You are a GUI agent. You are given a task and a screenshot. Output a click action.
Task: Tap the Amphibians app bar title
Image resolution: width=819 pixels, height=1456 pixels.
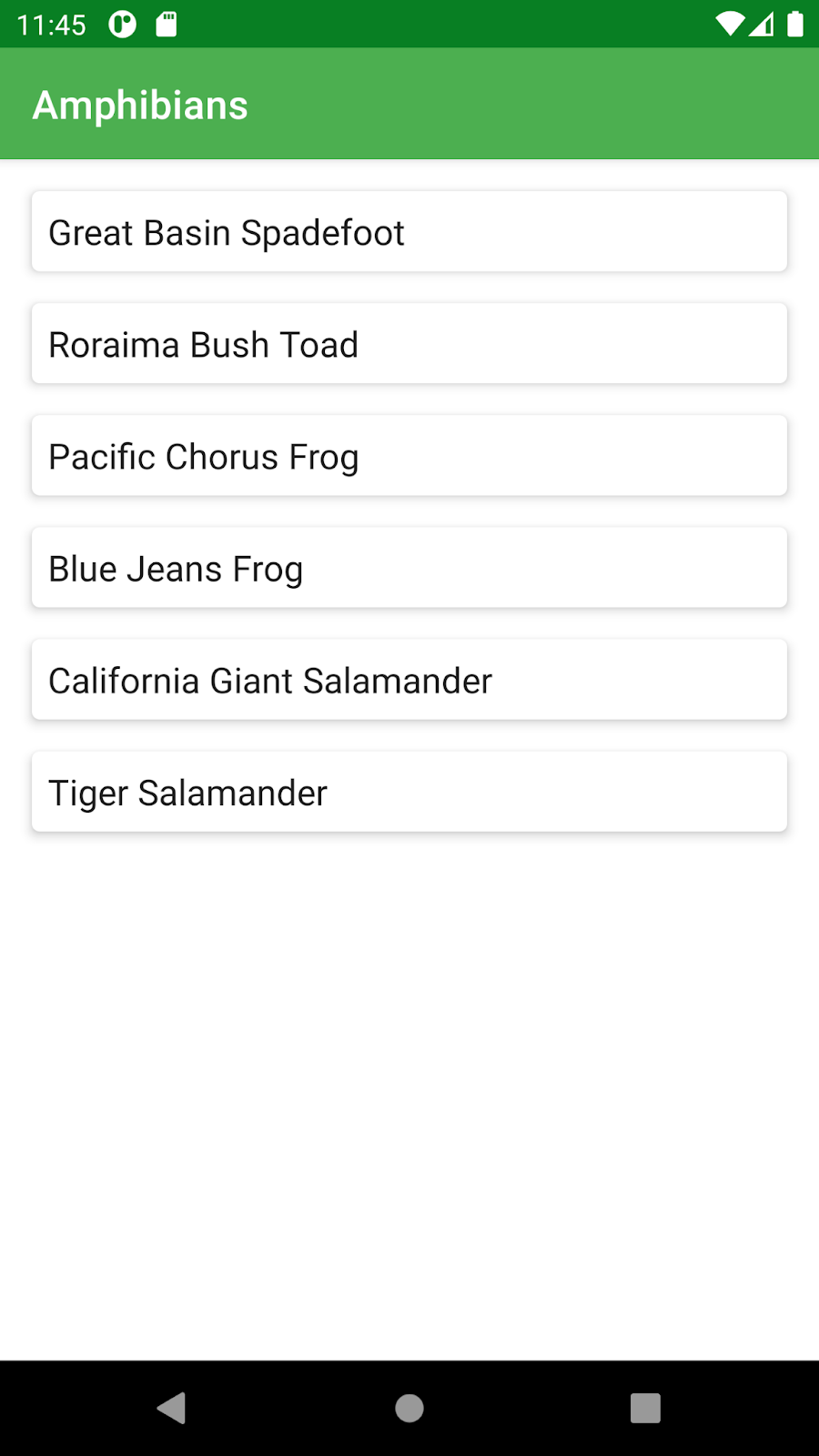[139, 104]
